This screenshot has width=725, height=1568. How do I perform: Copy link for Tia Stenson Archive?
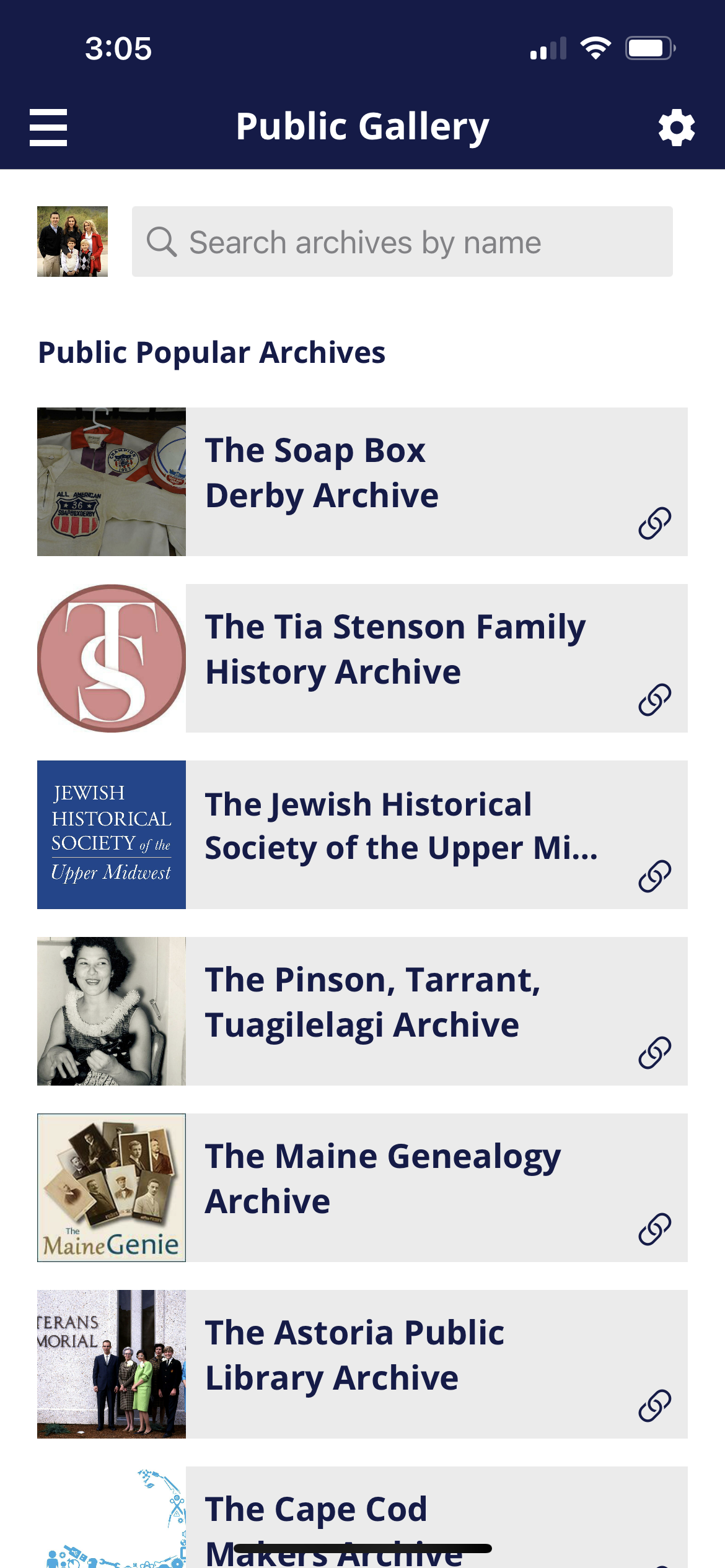coord(654,700)
